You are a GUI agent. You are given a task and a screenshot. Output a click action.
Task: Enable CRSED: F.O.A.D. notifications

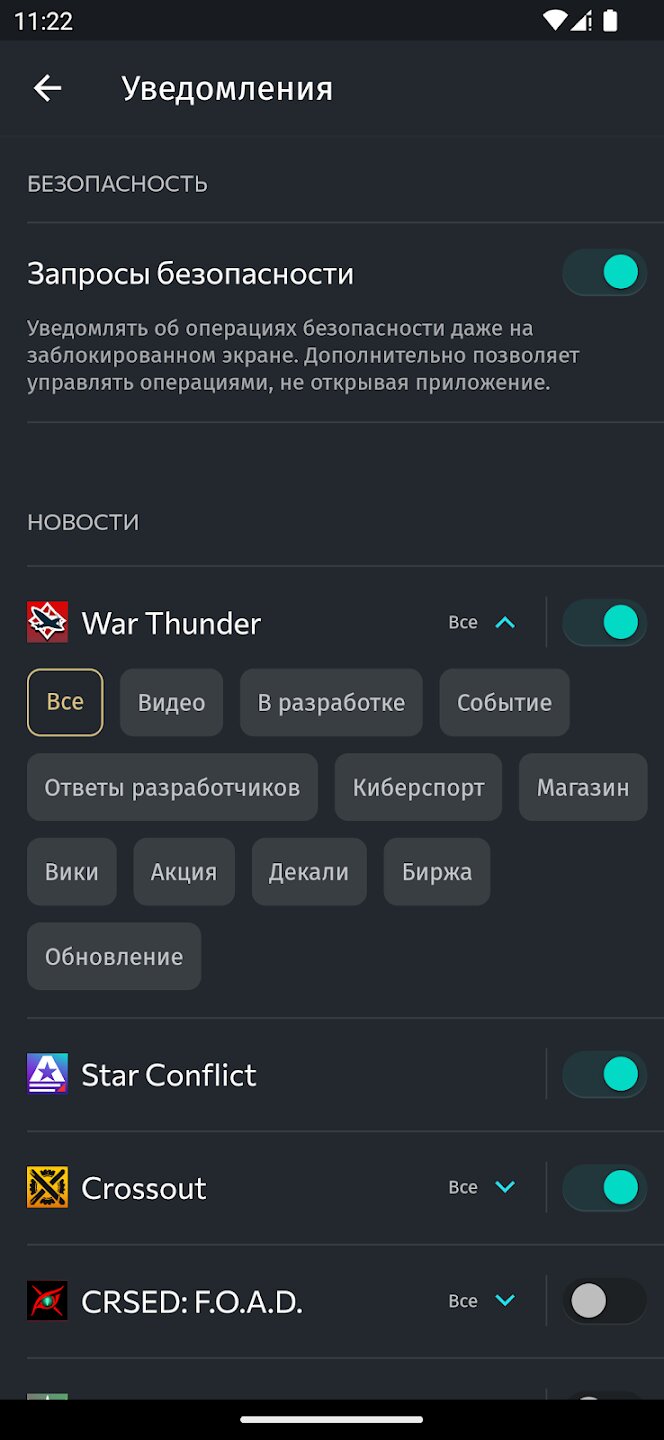click(604, 1301)
